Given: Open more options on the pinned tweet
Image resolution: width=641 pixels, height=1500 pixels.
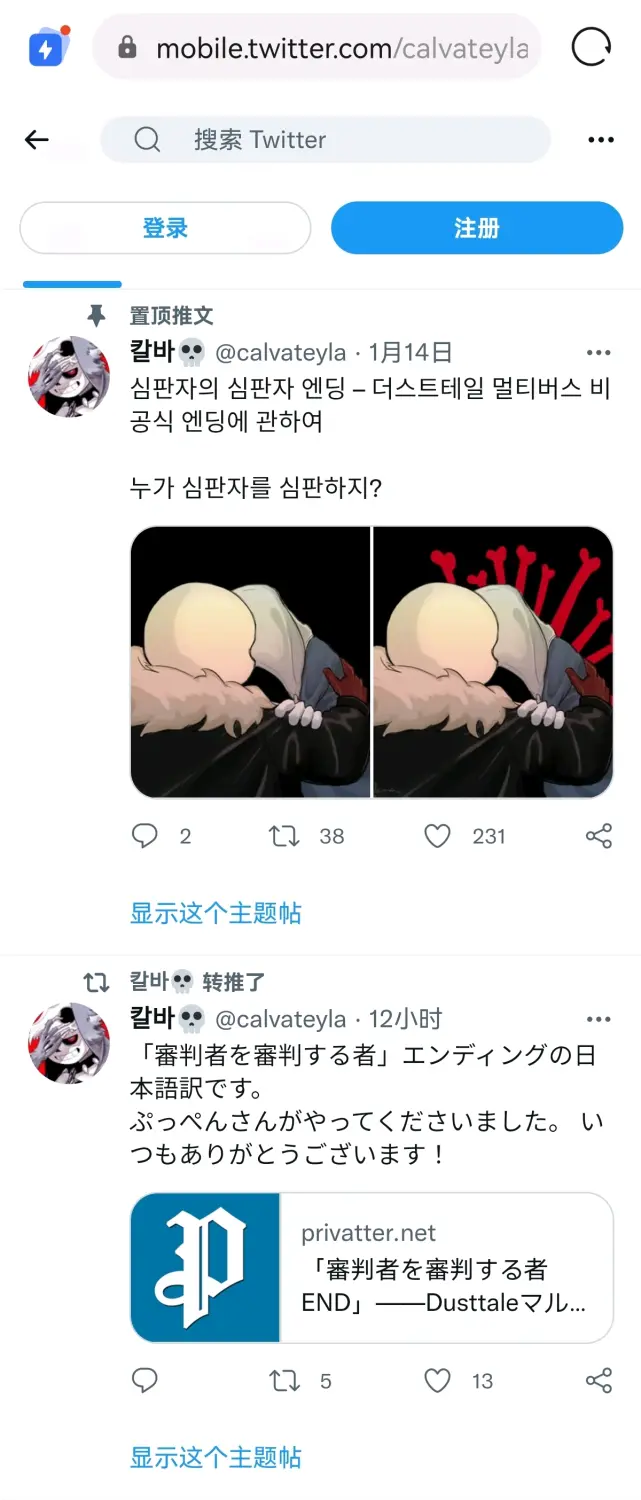Looking at the screenshot, I should coord(598,353).
